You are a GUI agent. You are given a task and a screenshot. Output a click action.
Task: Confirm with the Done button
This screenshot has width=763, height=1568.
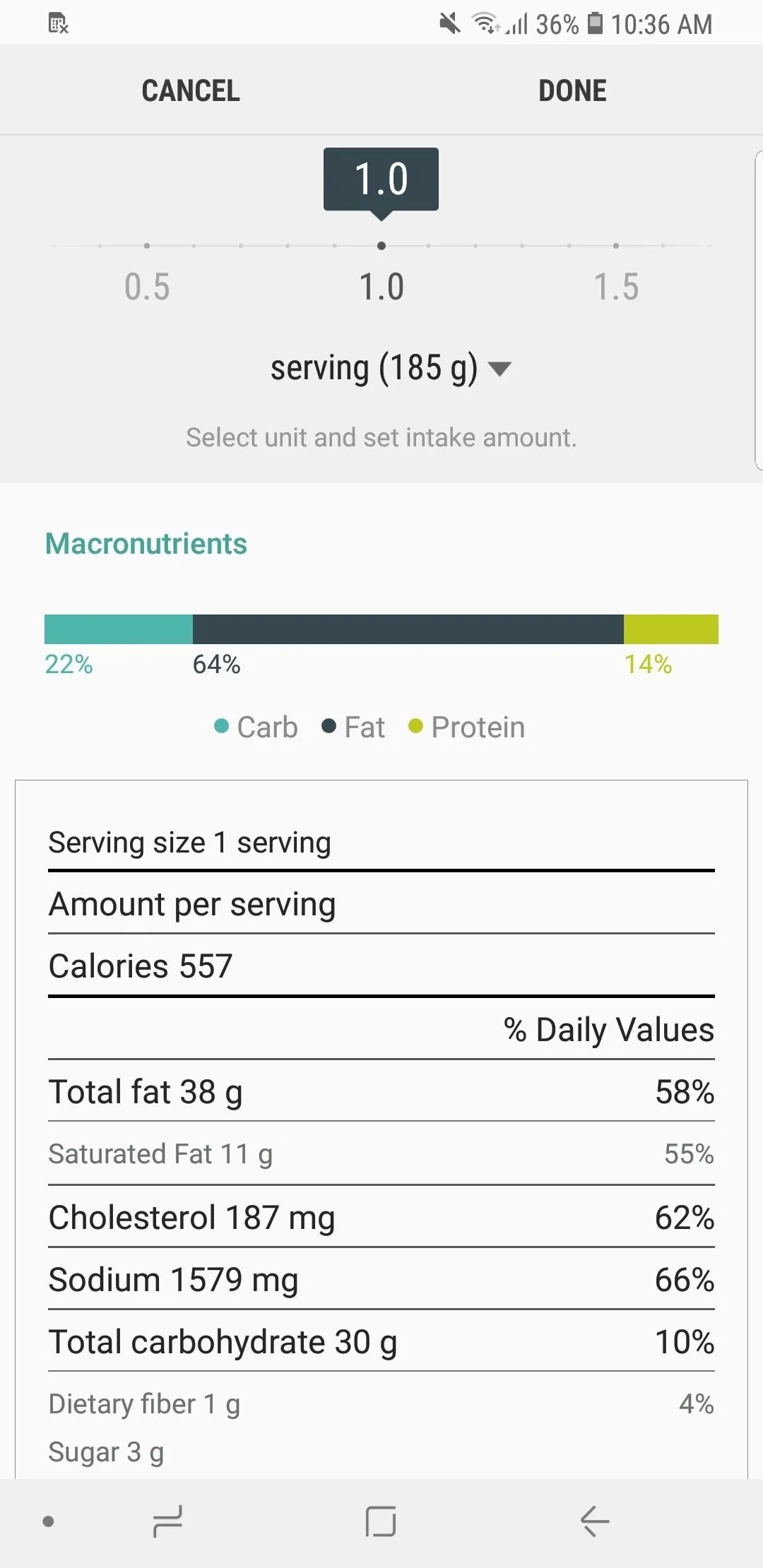(572, 90)
